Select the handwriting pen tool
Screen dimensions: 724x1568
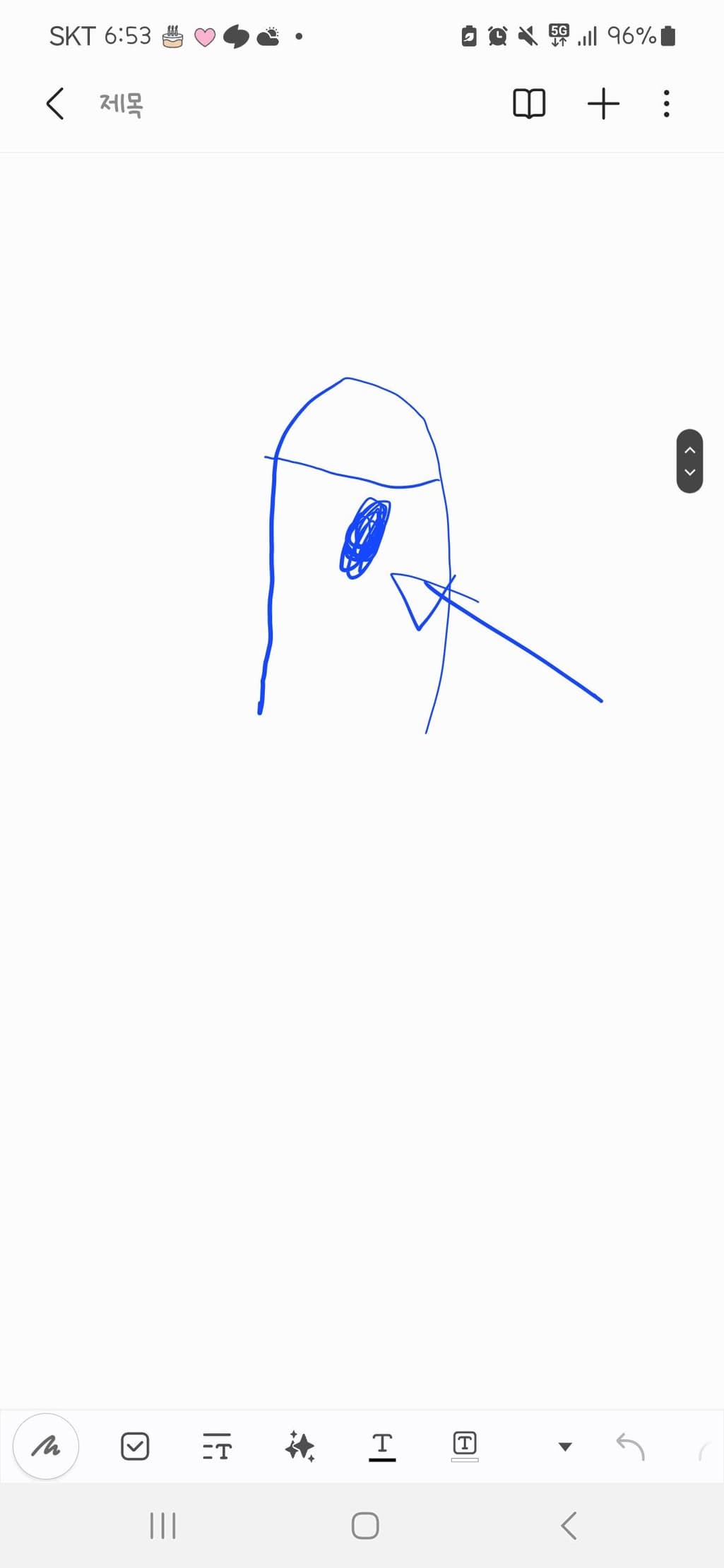pyautogui.click(x=46, y=1446)
